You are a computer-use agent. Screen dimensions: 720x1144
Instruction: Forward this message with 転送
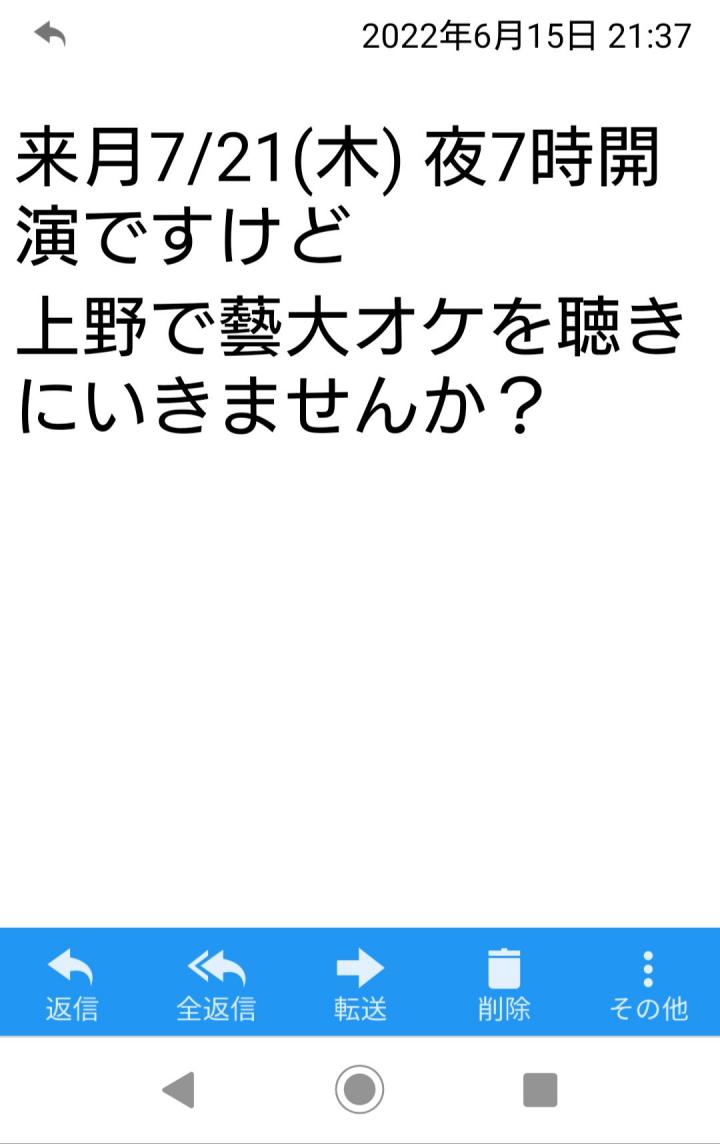pyautogui.click(x=360, y=983)
